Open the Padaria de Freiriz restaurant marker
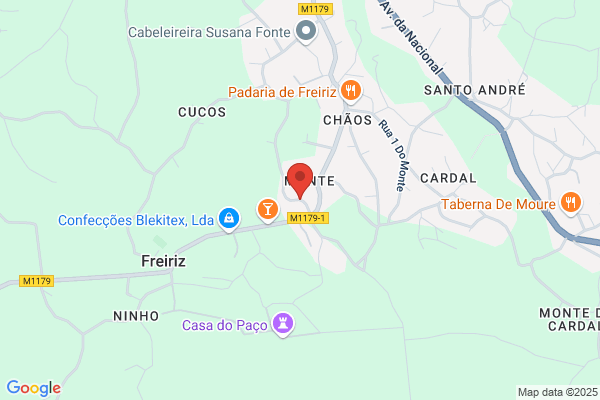 pyautogui.click(x=351, y=91)
